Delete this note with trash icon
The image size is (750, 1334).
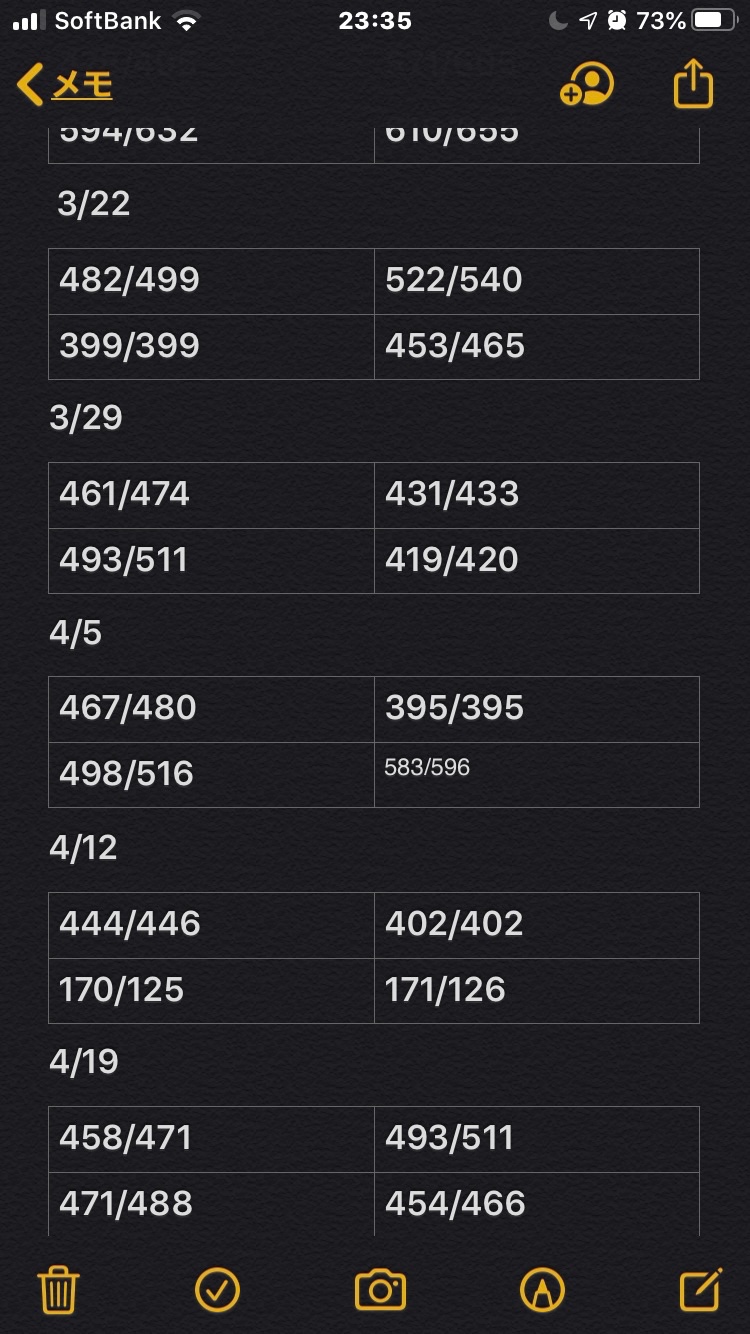(x=58, y=1290)
